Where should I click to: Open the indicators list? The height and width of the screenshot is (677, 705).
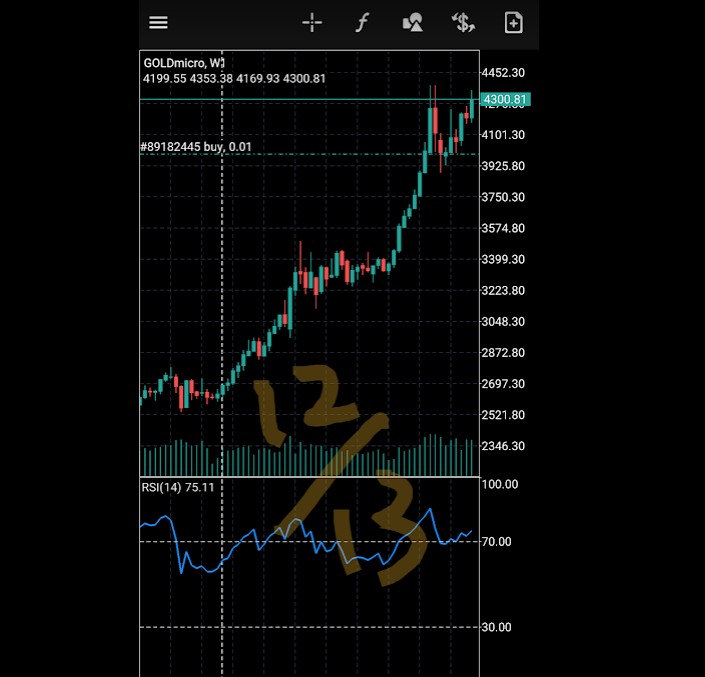(x=362, y=23)
